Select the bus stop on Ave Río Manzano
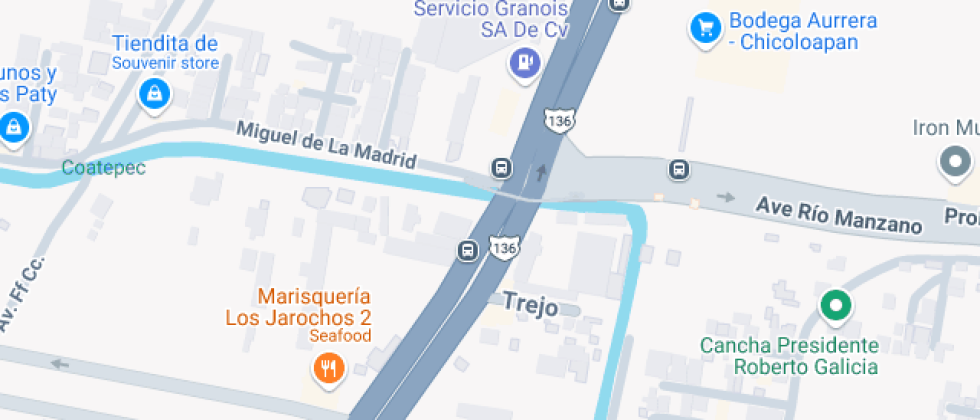Image resolution: width=980 pixels, height=420 pixels. pos(679,168)
